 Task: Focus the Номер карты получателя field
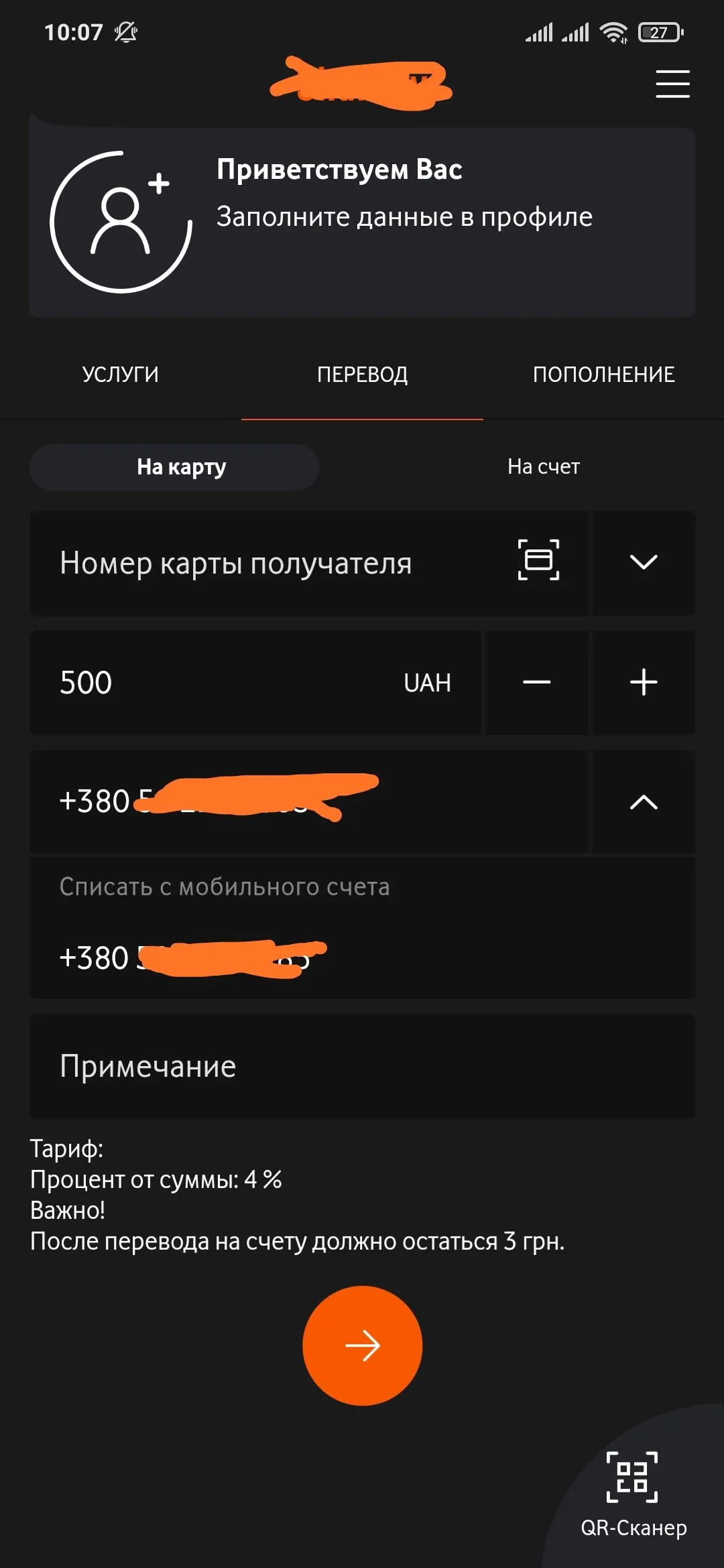pyautogui.click(x=268, y=563)
